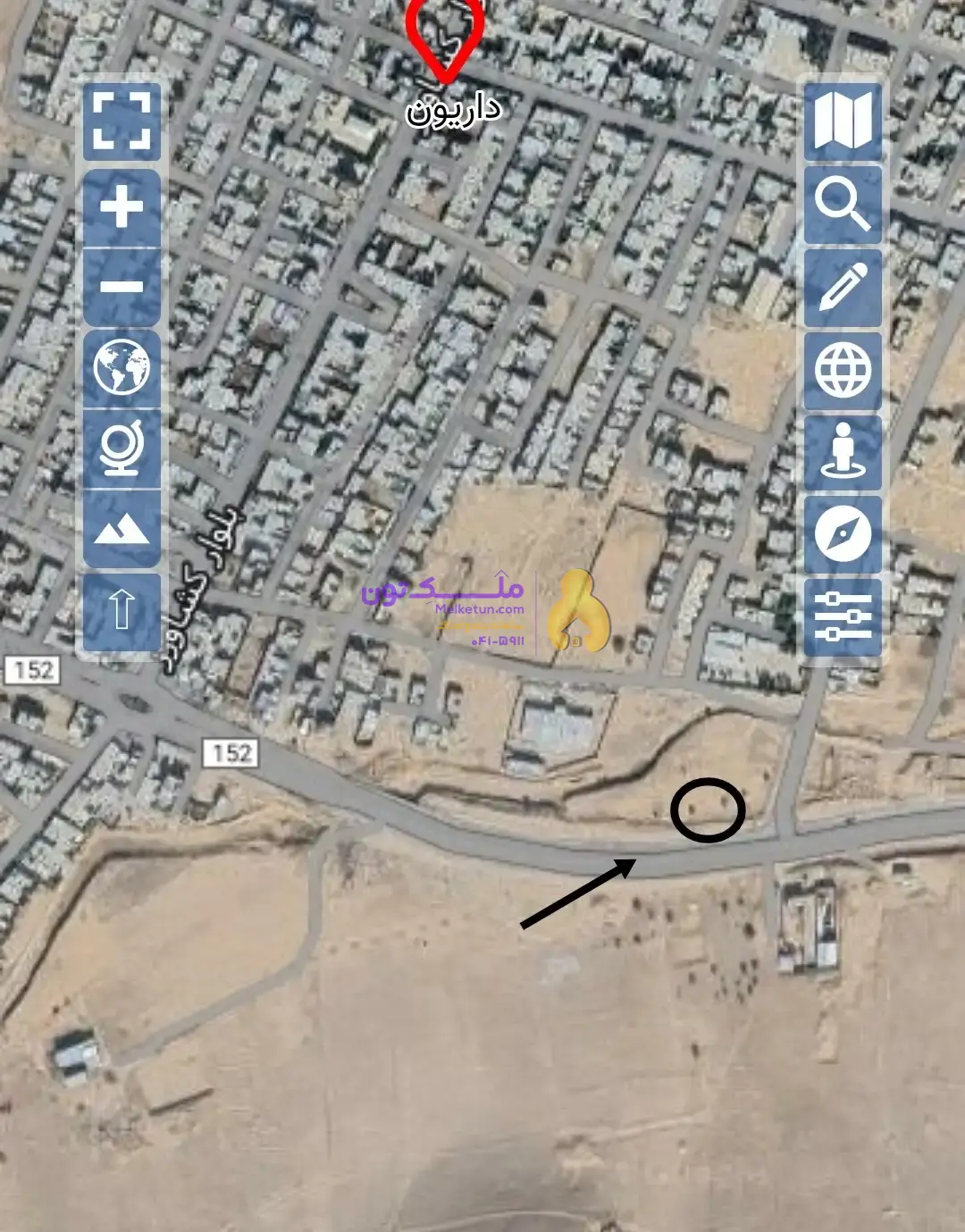Open the search magnifier
The image size is (965, 1232).
pyautogui.click(x=843, y=205)
